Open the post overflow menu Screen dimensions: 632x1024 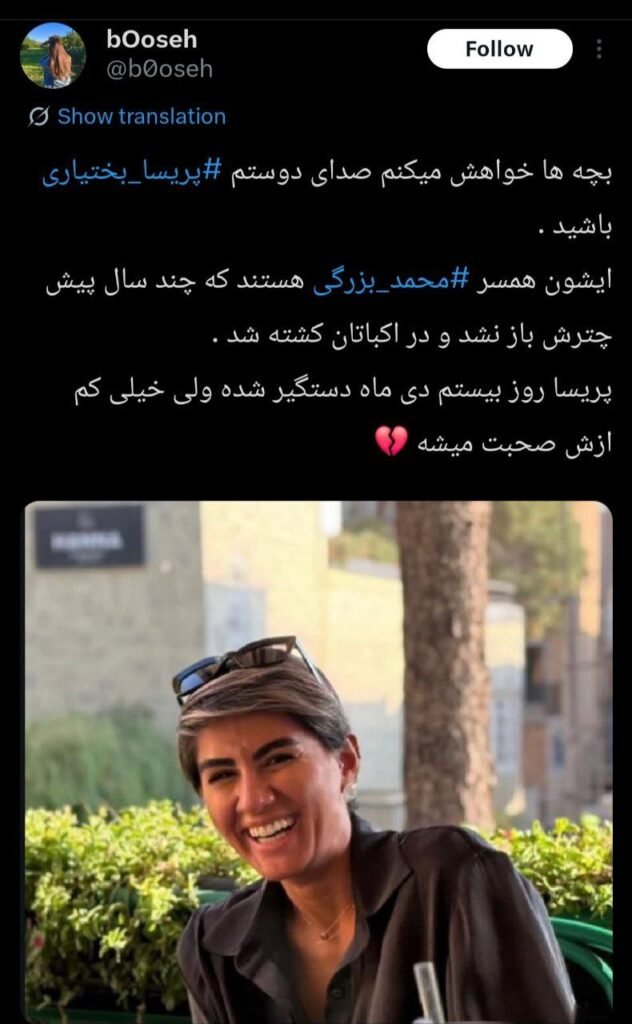[x=599, y=49]
